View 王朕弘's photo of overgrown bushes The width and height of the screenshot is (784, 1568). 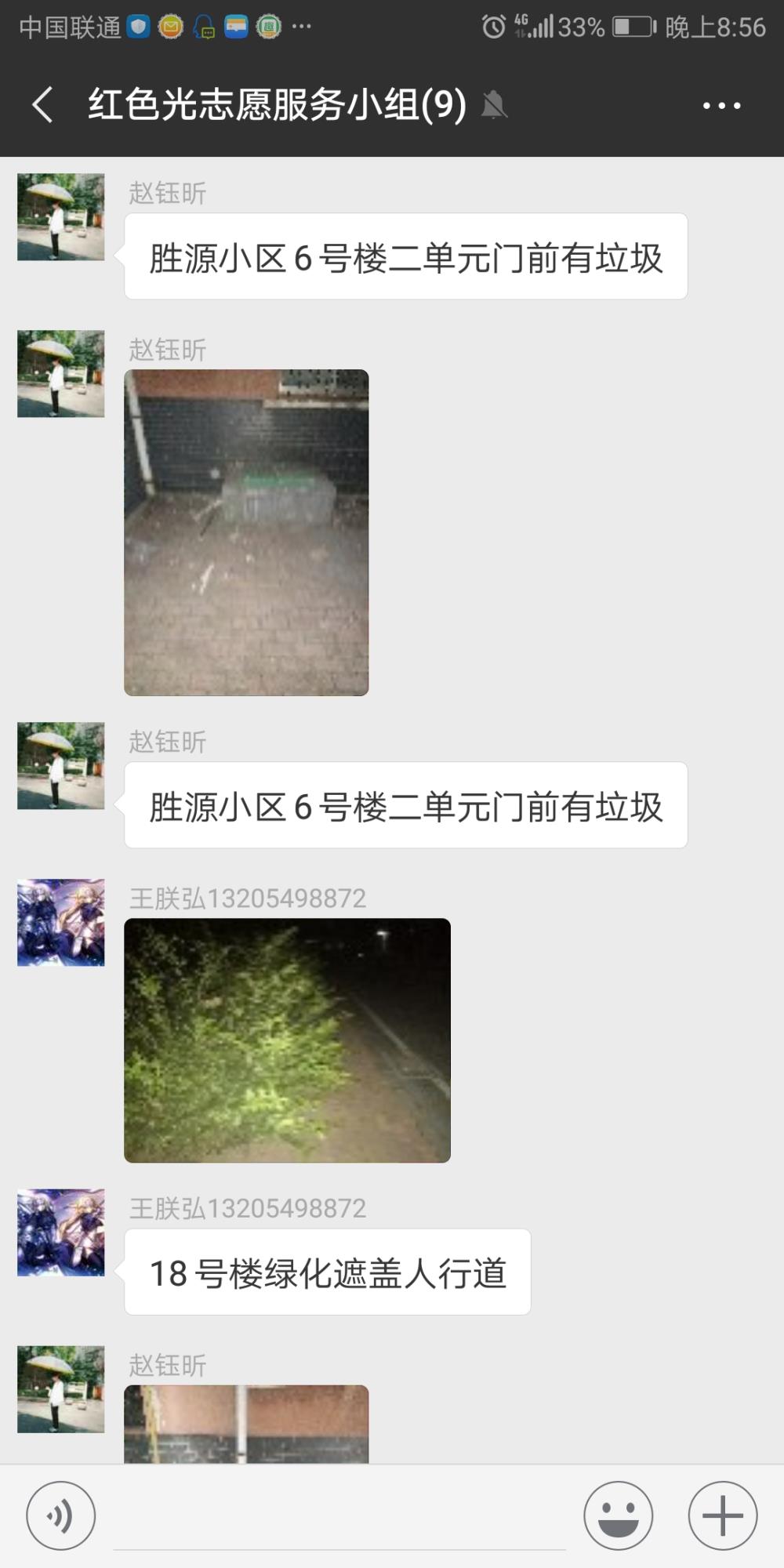(287, 1040)
